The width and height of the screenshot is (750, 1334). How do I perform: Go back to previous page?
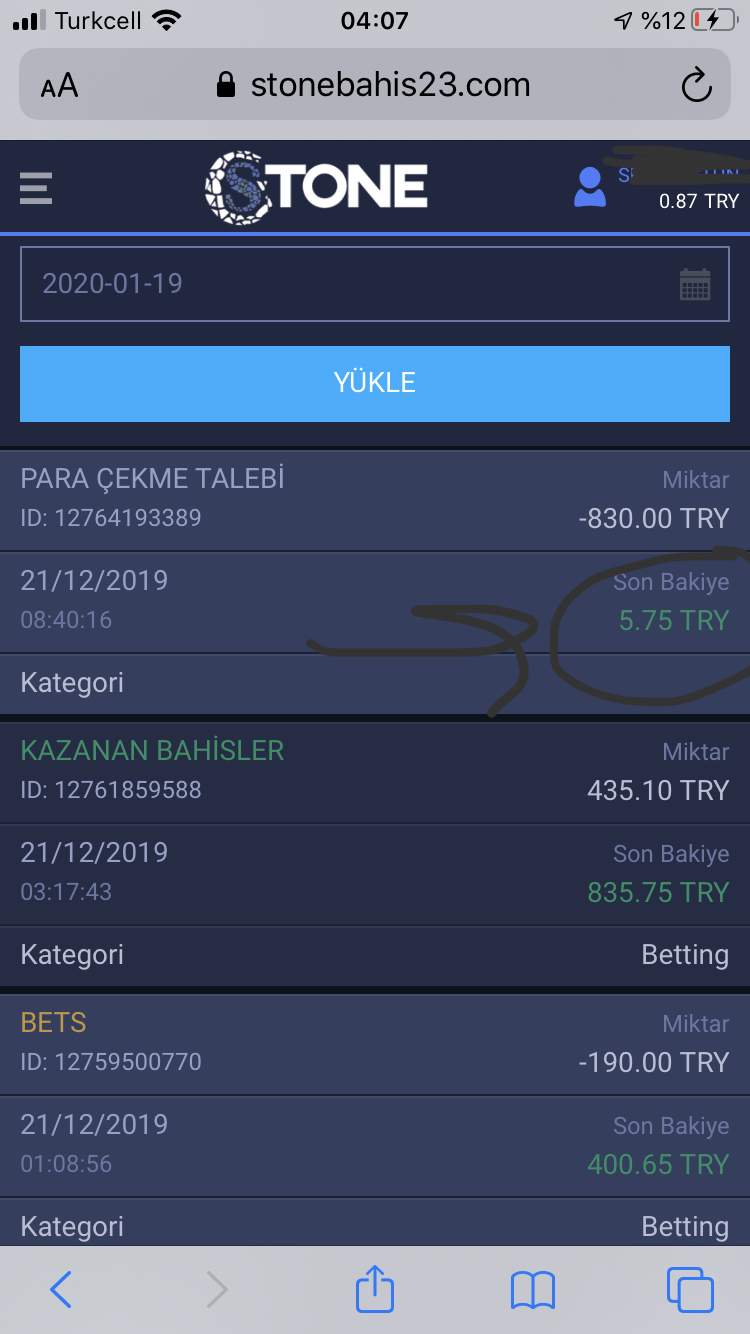click(60, 1290)
